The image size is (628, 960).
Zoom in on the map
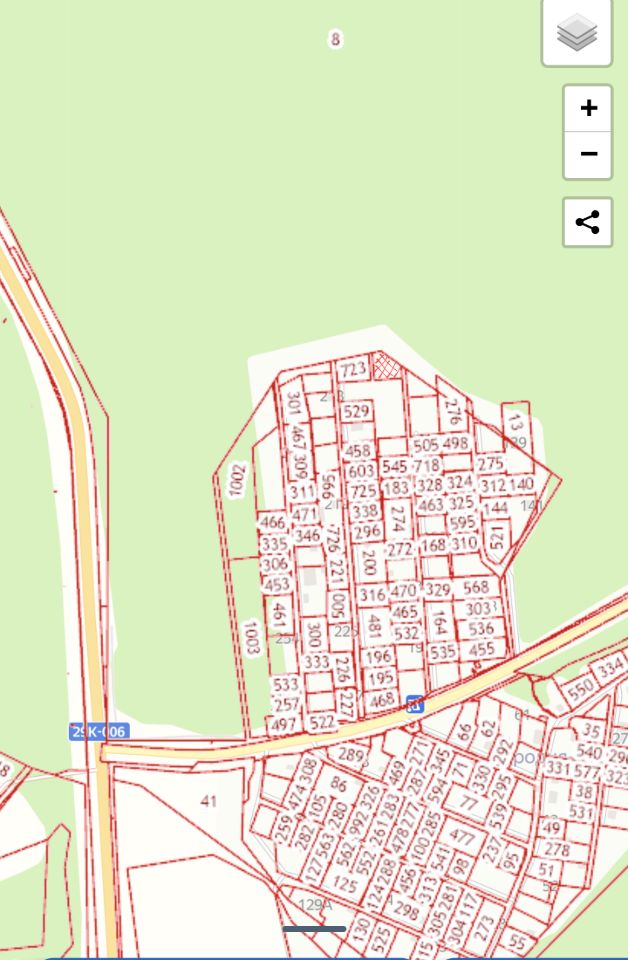point(588,108)
